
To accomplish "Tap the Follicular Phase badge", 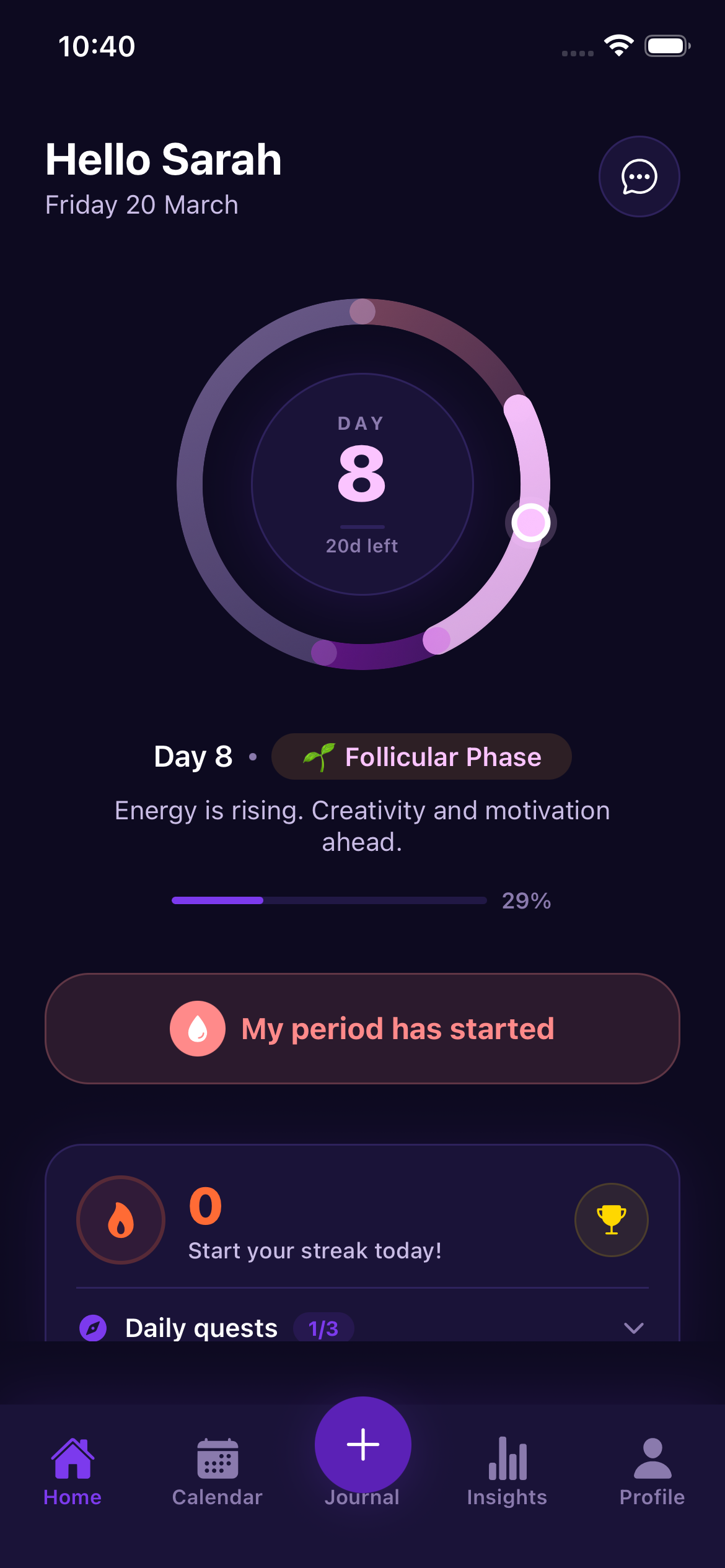I will tap(421, 756).
